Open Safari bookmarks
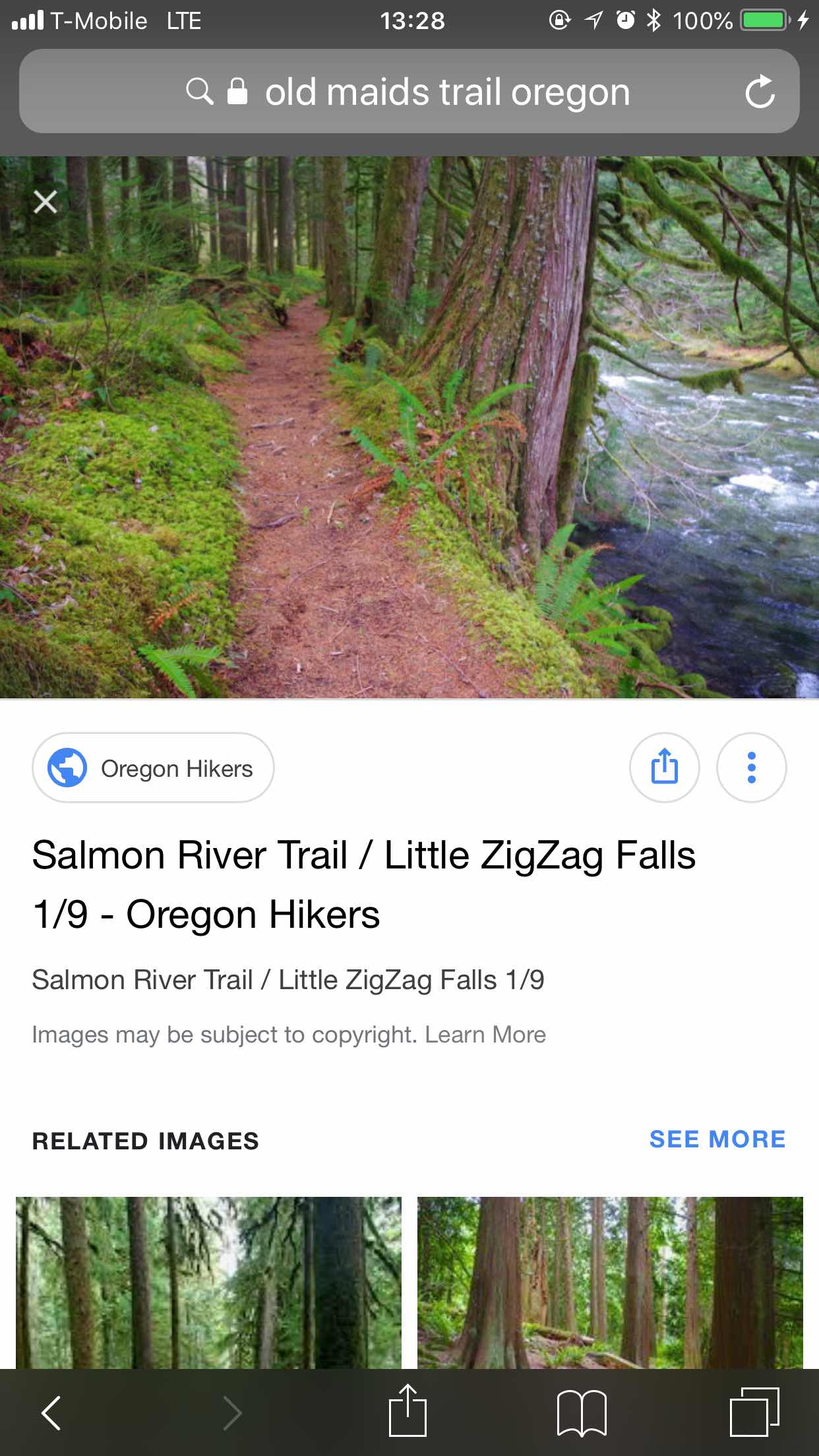 pyautogui.click(x=582, y=1412)
